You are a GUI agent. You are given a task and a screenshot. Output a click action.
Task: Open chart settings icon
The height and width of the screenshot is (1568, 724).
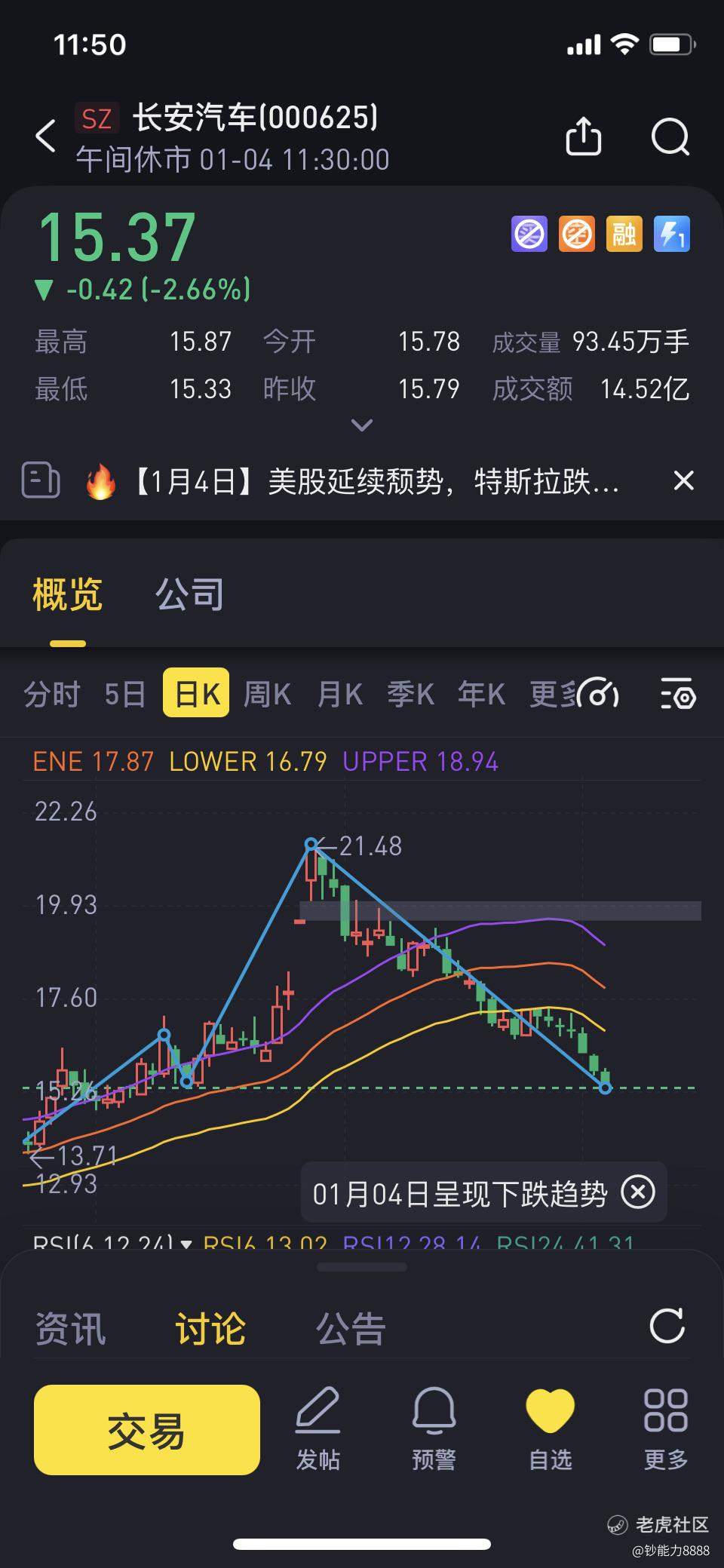coord(678,694)
